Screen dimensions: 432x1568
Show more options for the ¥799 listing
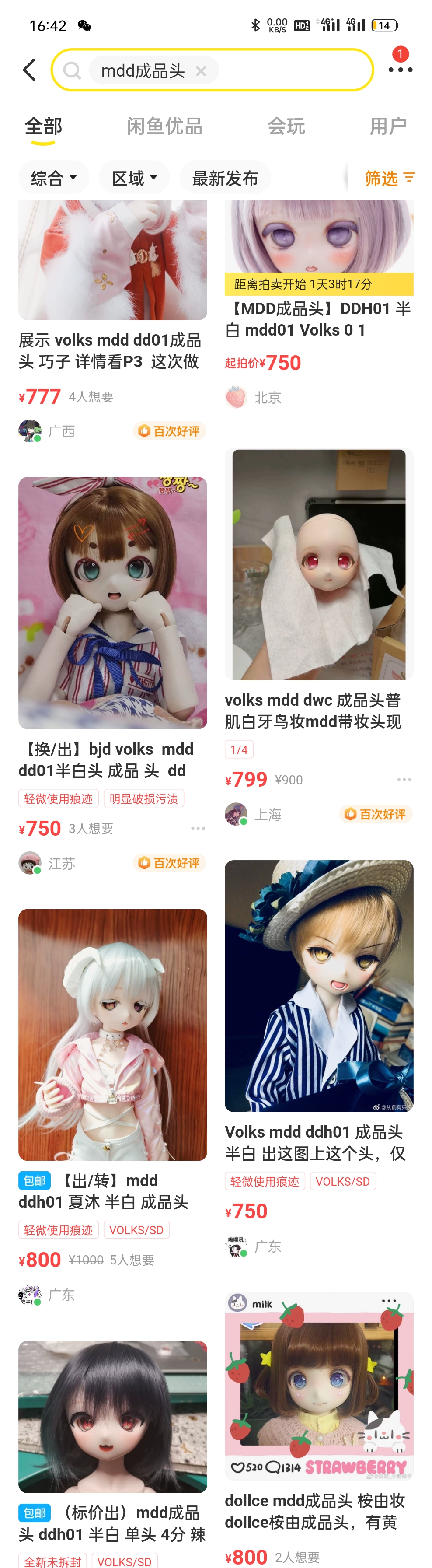[404, 779]
